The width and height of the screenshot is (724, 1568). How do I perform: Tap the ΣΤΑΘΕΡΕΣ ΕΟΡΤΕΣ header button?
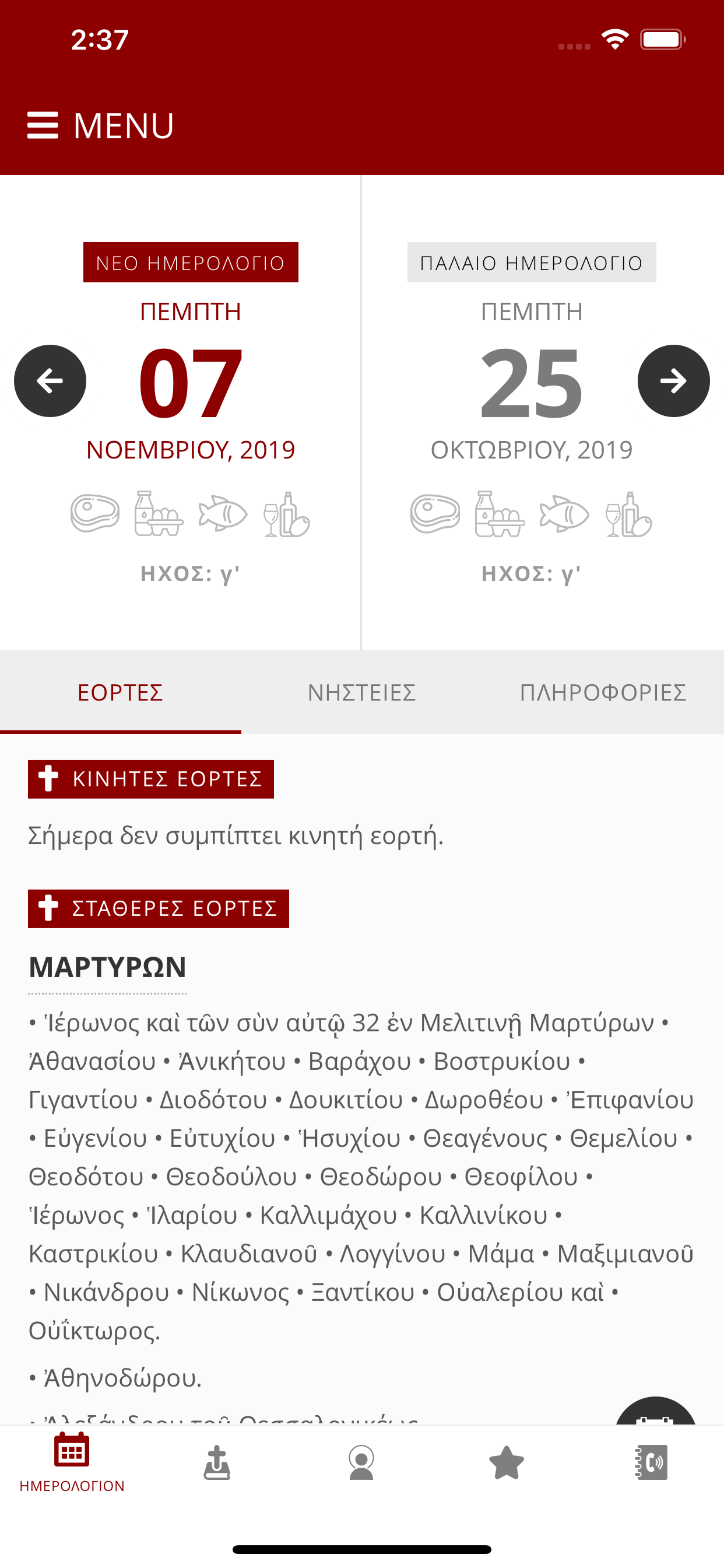(x=157, y=908)
